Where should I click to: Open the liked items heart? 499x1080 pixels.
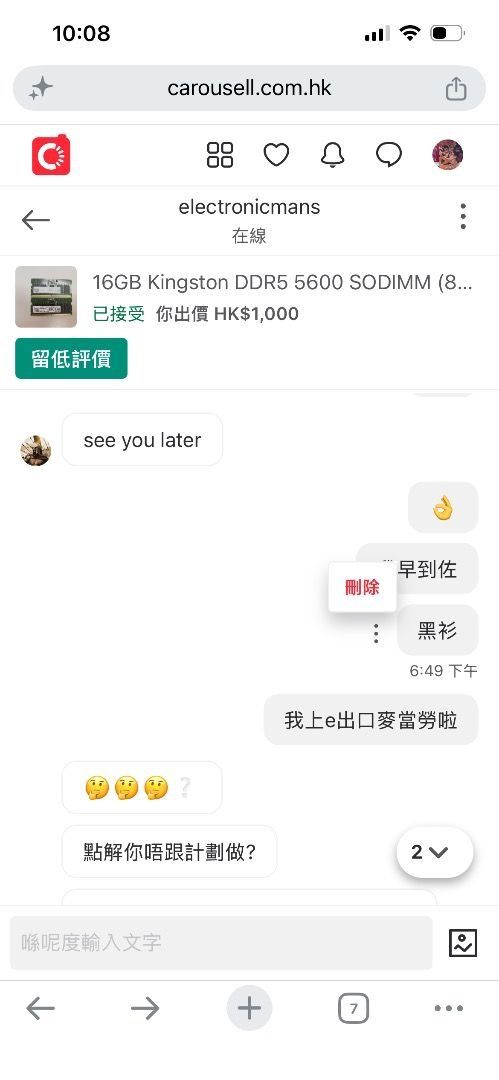tap(276, 155)
